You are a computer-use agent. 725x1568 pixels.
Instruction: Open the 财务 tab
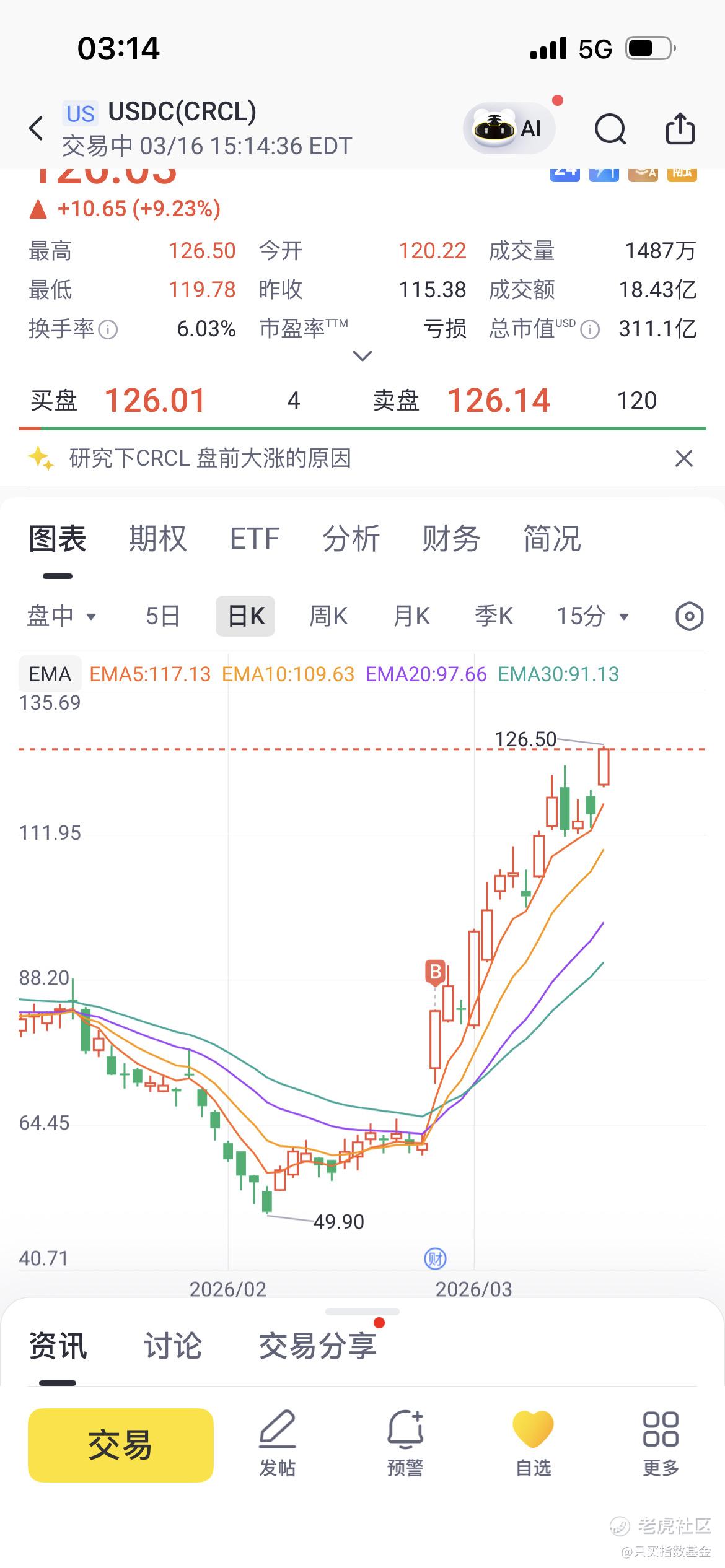451,538
